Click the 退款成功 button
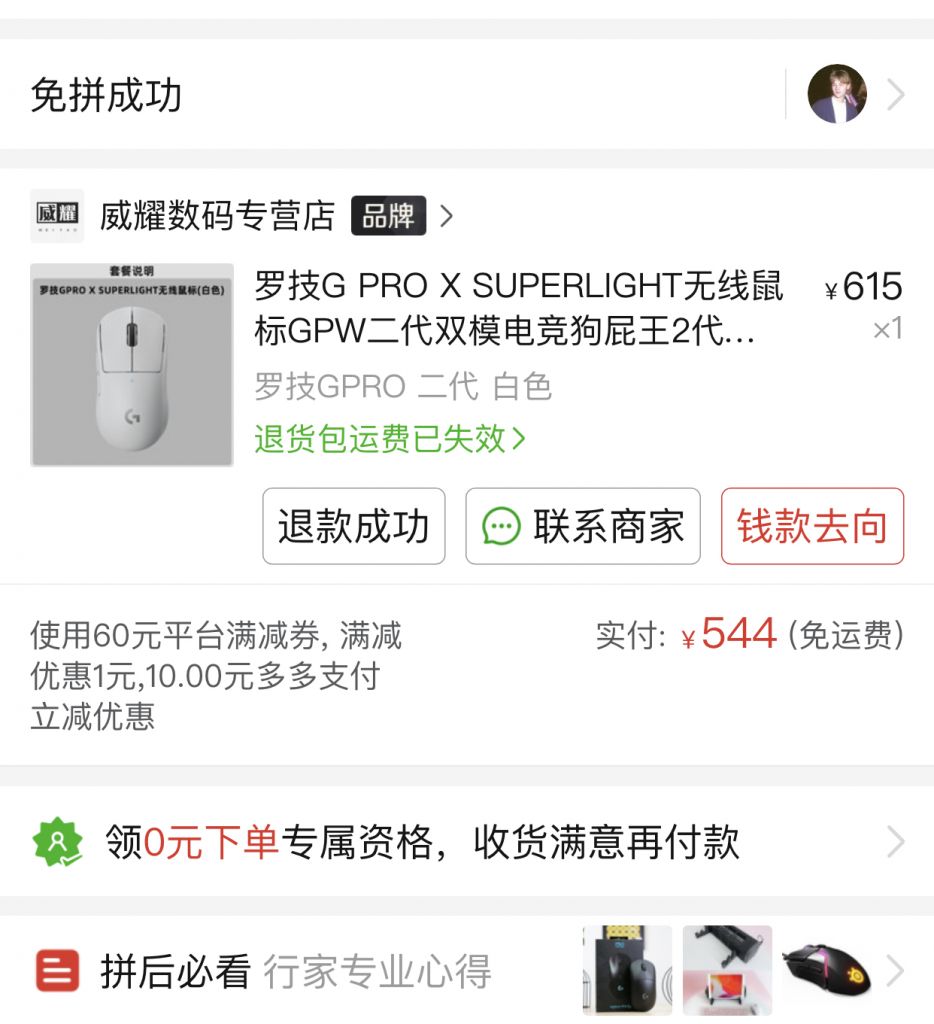Screen dimensions: 934x1024 click(353, 527)
